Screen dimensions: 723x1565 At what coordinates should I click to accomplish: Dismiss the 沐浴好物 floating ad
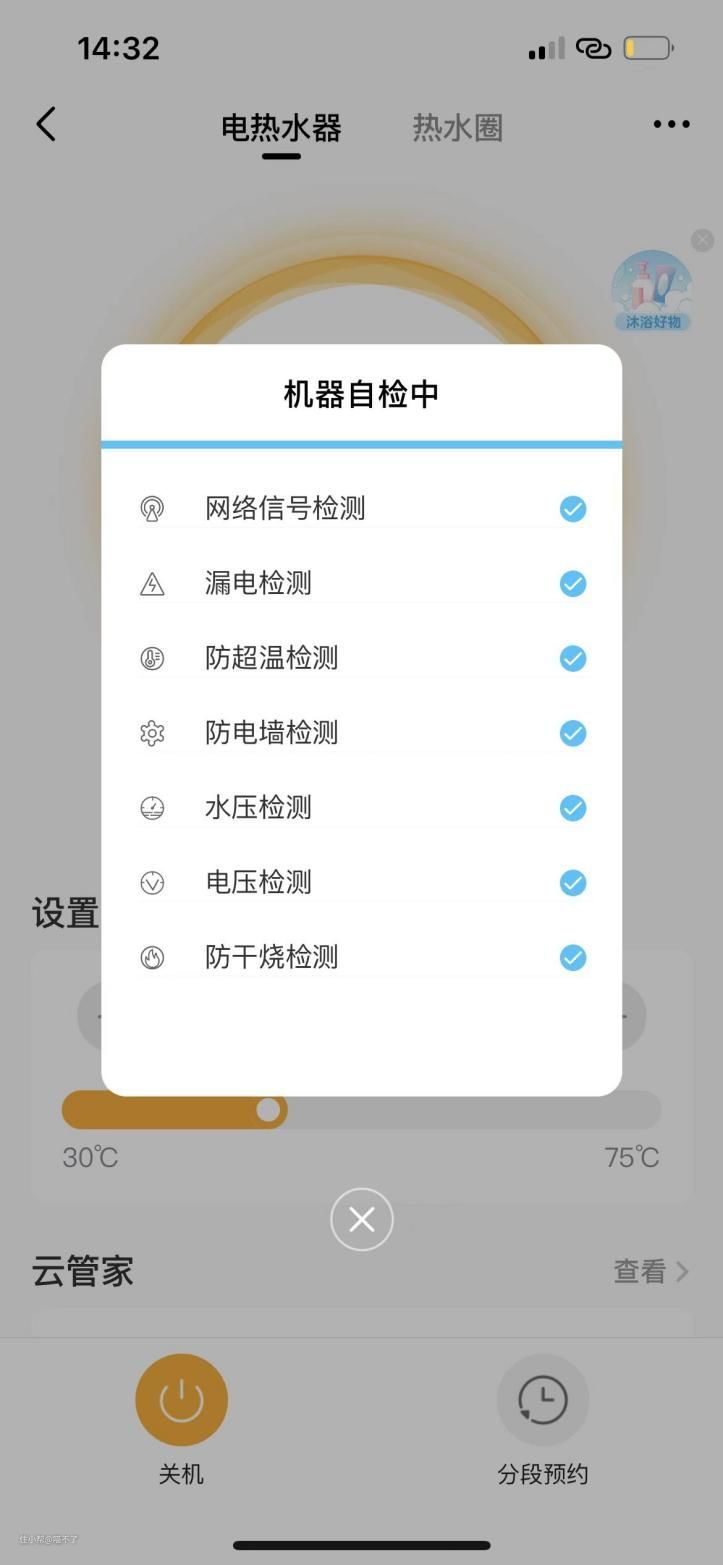tap(702, 240)
